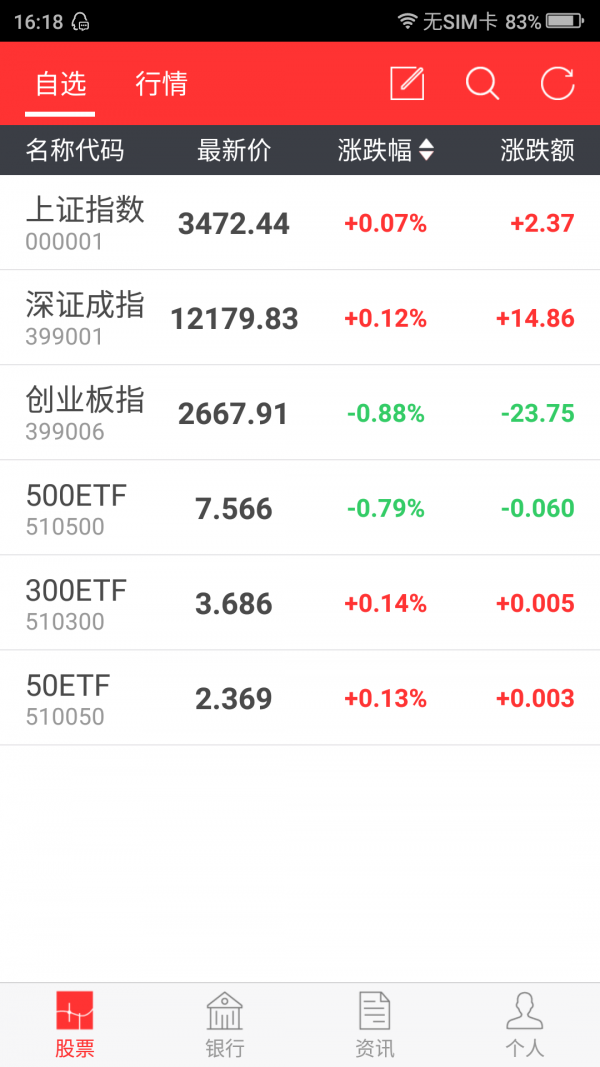Select the 自选 tab
The width and height of the screenshot is (600, 1067).
(x=61, y=84)
